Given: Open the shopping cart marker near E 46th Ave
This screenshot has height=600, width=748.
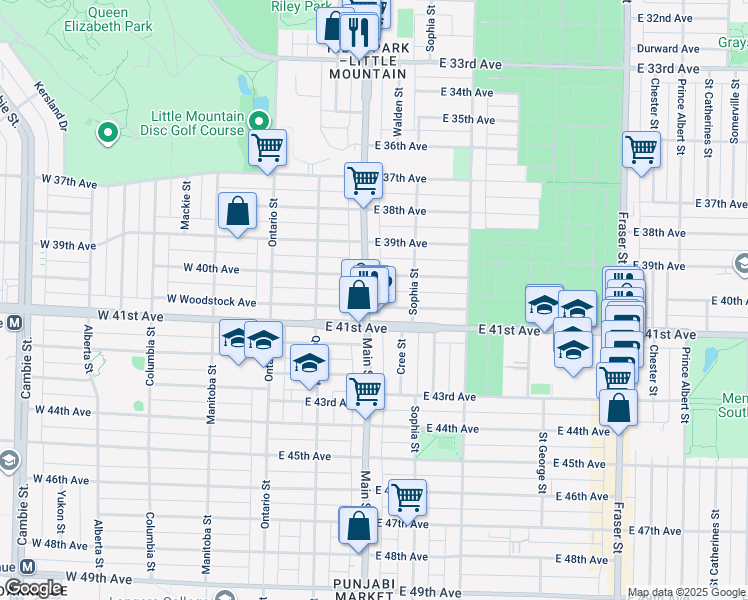Looking at the screenshot, I should 407,497.
